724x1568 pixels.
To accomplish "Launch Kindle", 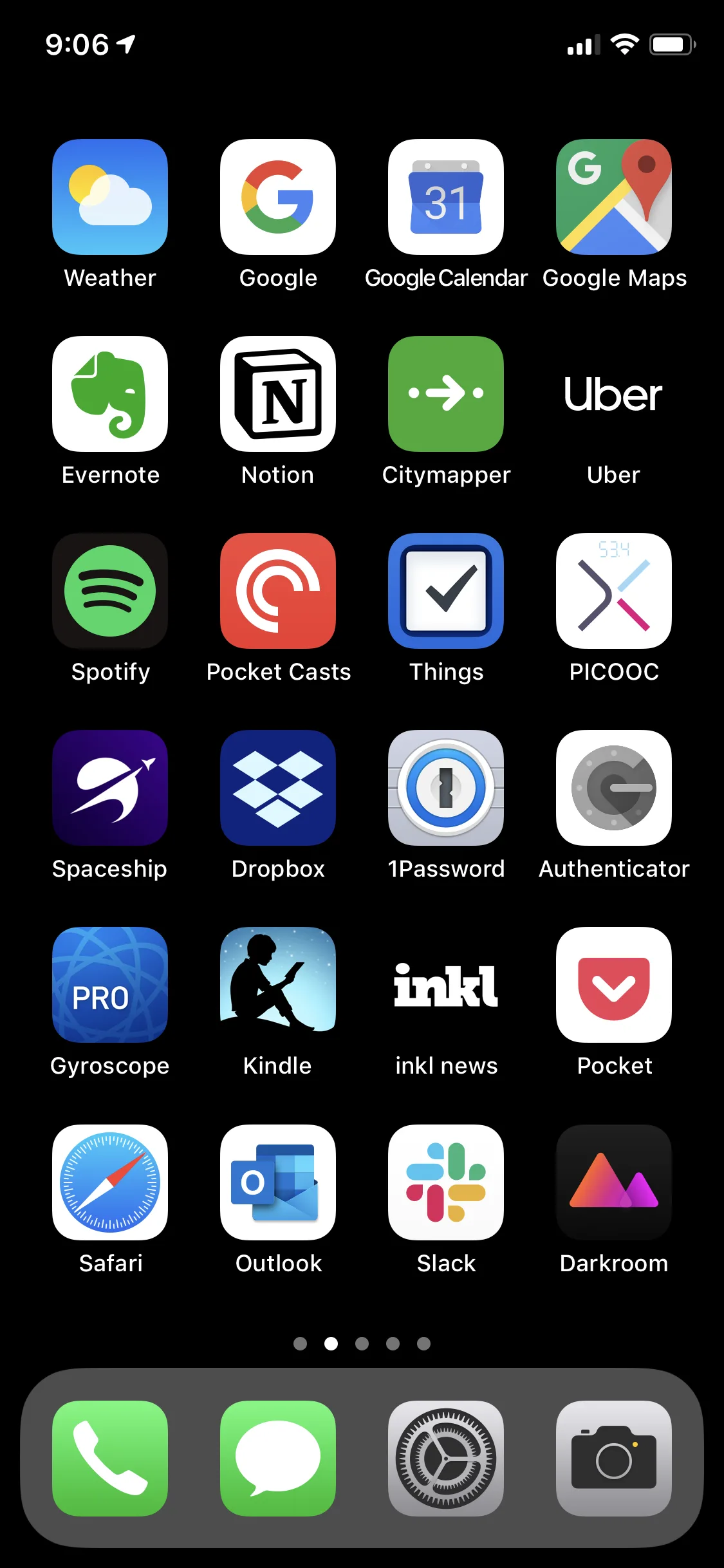I will (278, 985).
